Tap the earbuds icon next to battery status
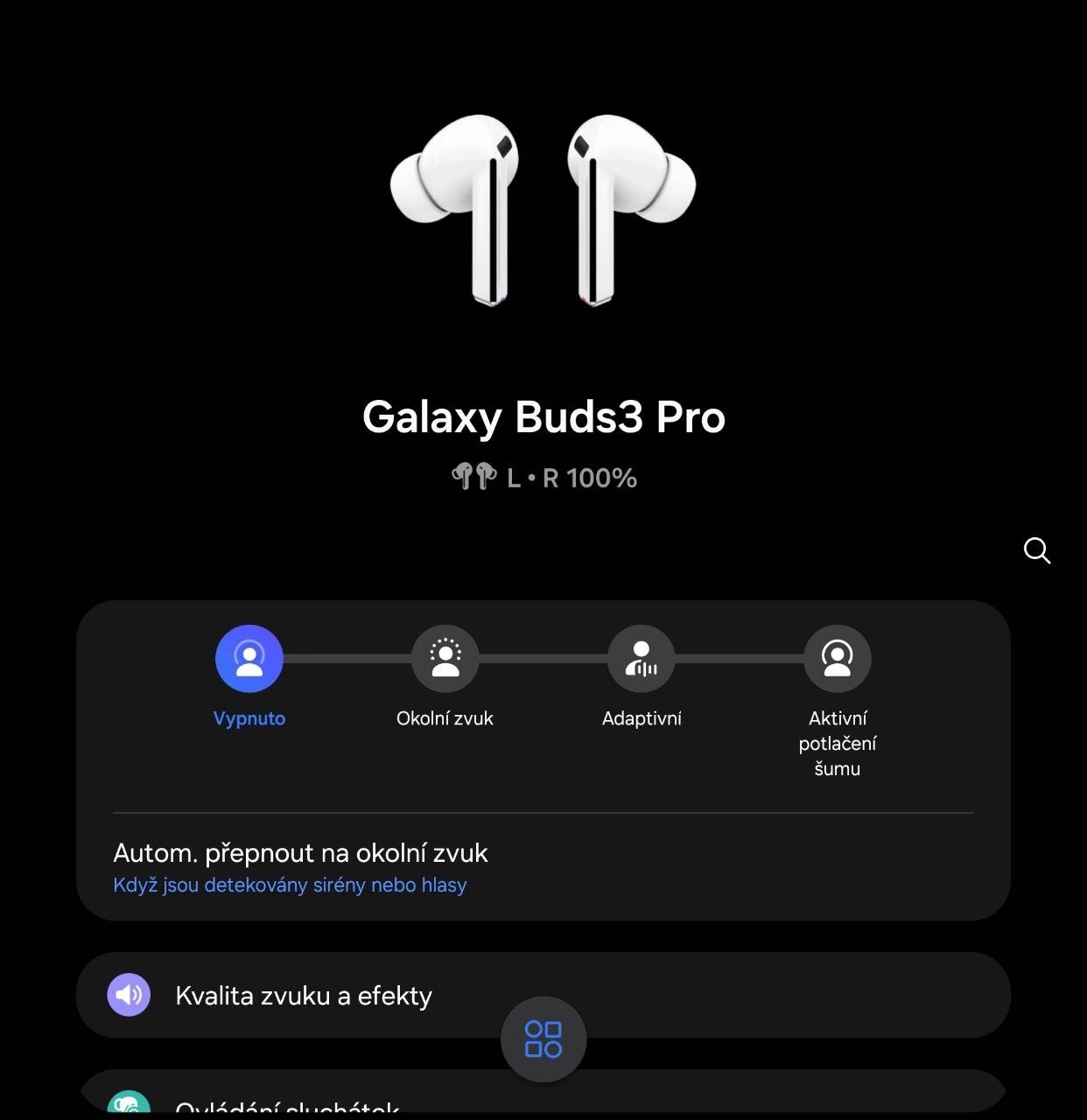The image size is (1087, 1120). (473, 477)
